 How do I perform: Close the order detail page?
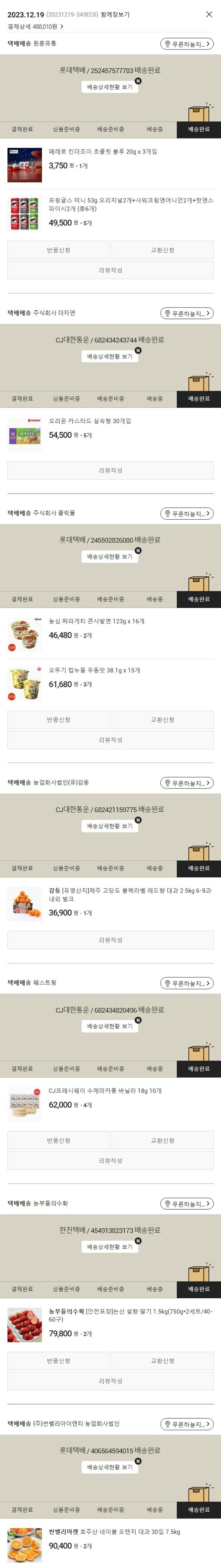tap(209, 14)
